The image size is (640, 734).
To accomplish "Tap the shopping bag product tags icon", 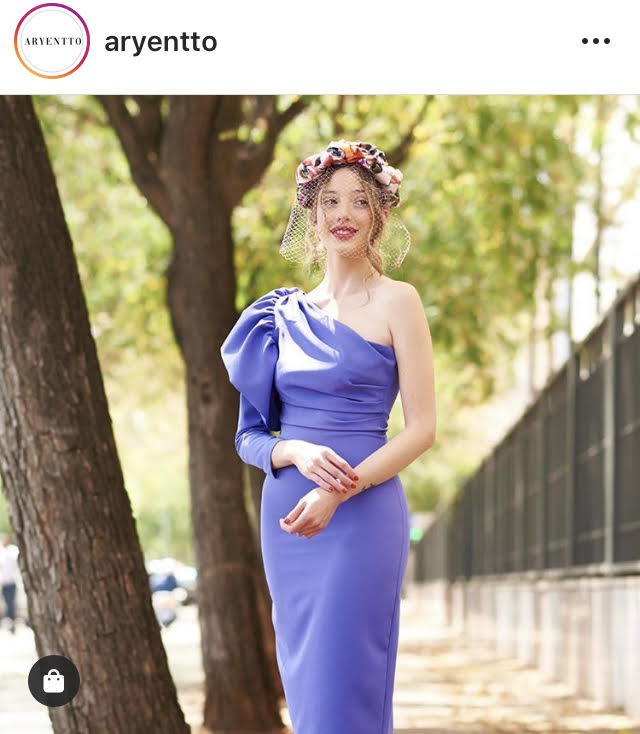I will point(54,681).
